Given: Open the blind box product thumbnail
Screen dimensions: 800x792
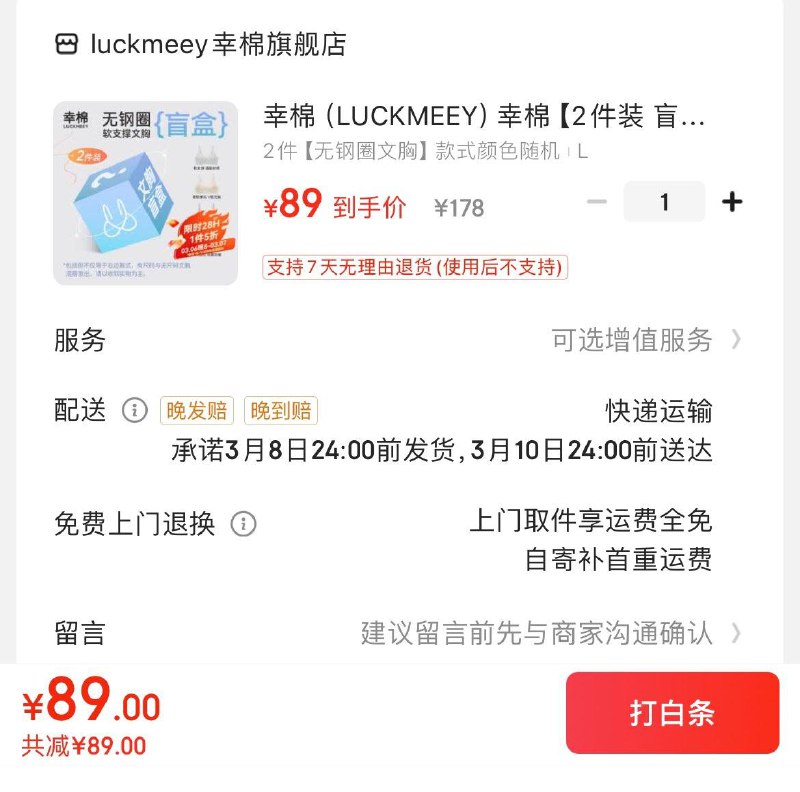Looking at the screenshot, I should pos(145,192).
